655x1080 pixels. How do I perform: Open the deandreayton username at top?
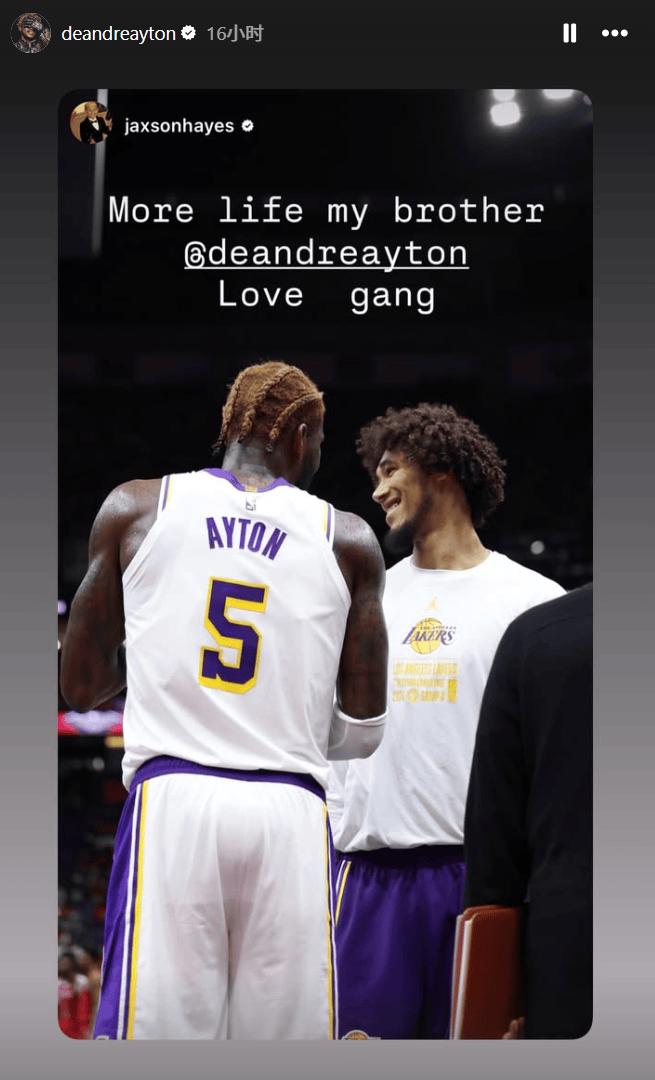118,34
